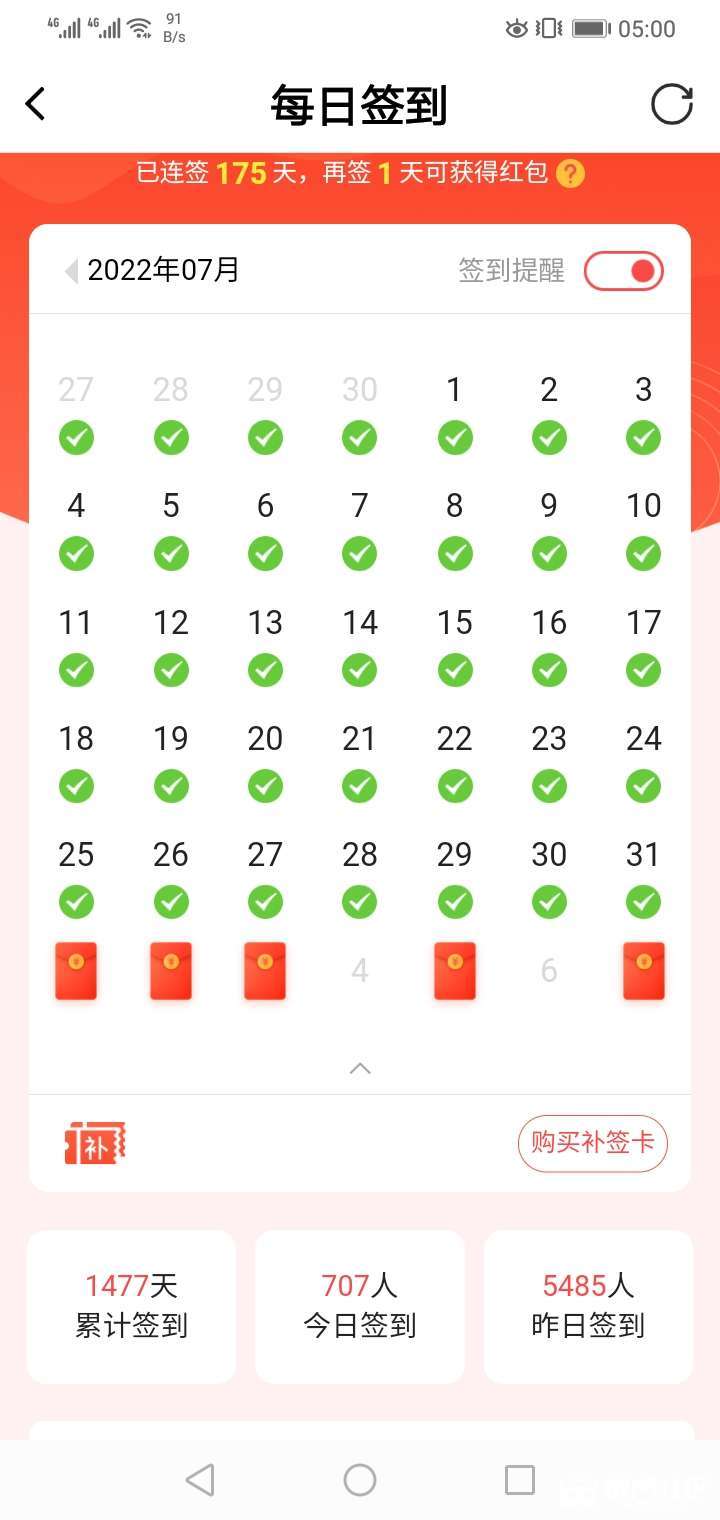Go to the previous month from 2022年07月
This screenshot has height=1520, width=720.
(x=71, y=271)
